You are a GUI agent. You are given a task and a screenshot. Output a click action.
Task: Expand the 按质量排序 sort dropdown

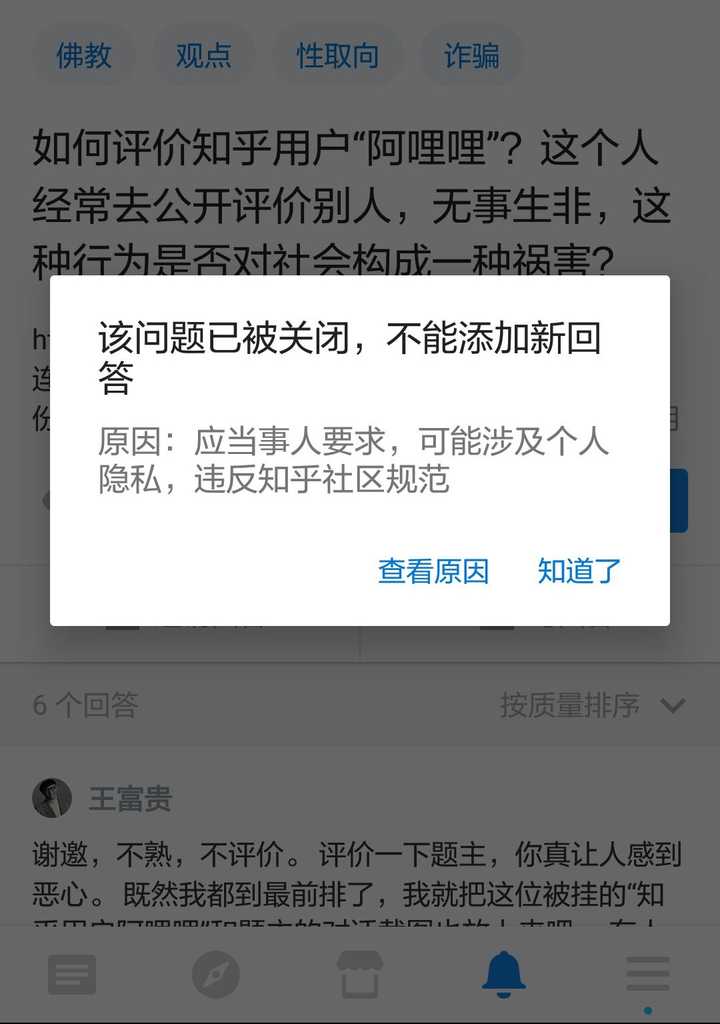(x=592, y=705)
